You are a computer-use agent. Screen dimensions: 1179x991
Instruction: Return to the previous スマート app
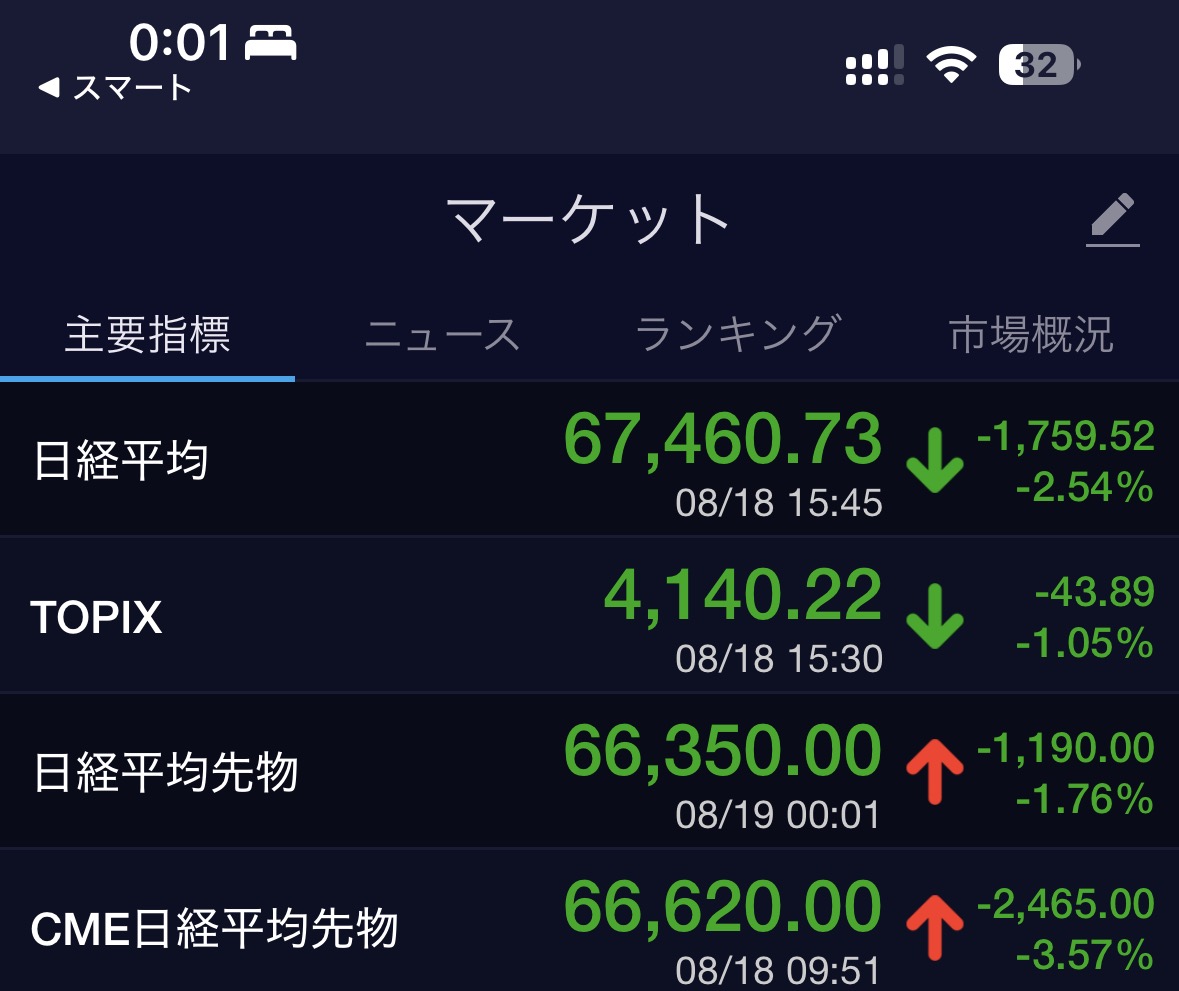[115, 88]
